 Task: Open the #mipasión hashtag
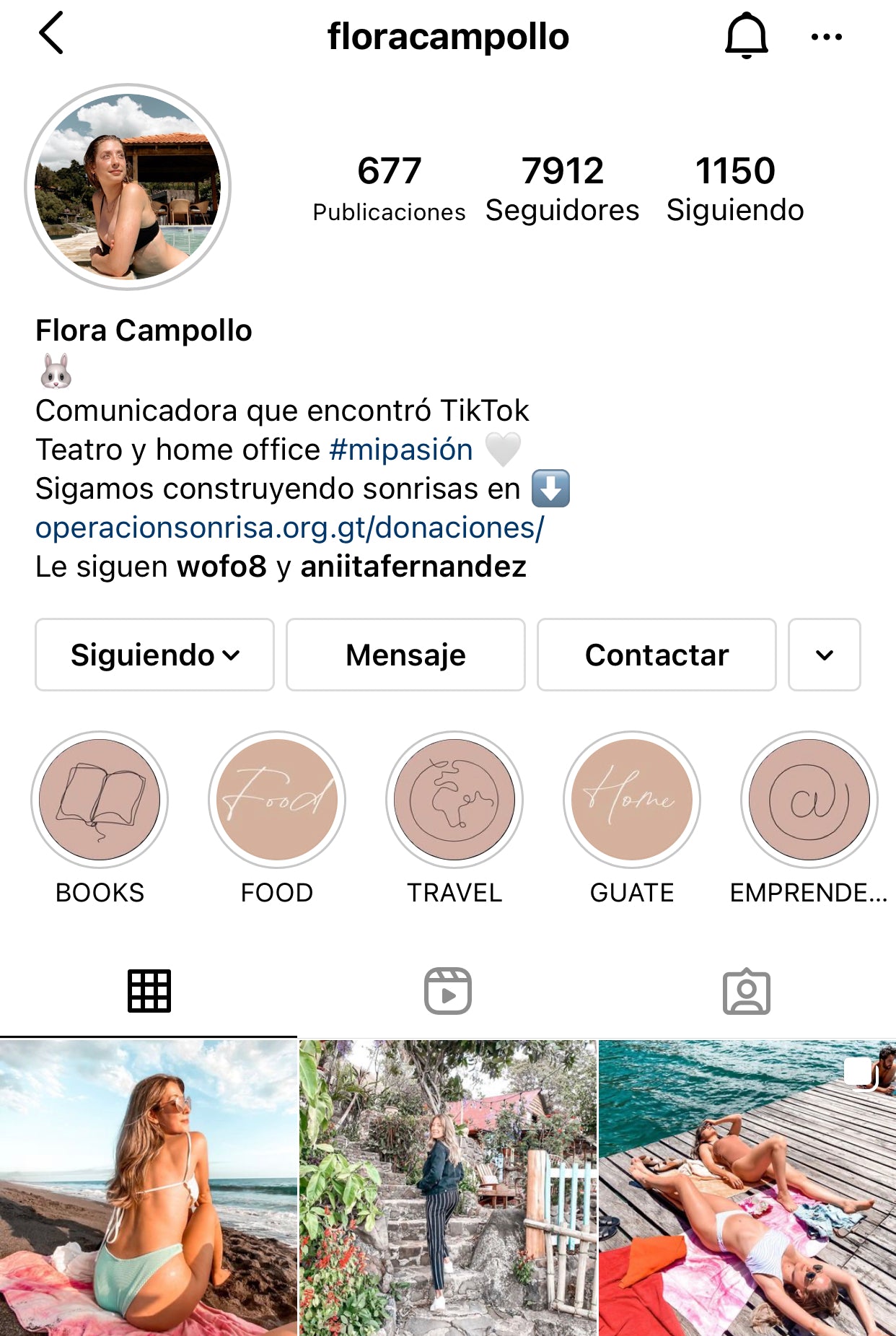(400, 450)
